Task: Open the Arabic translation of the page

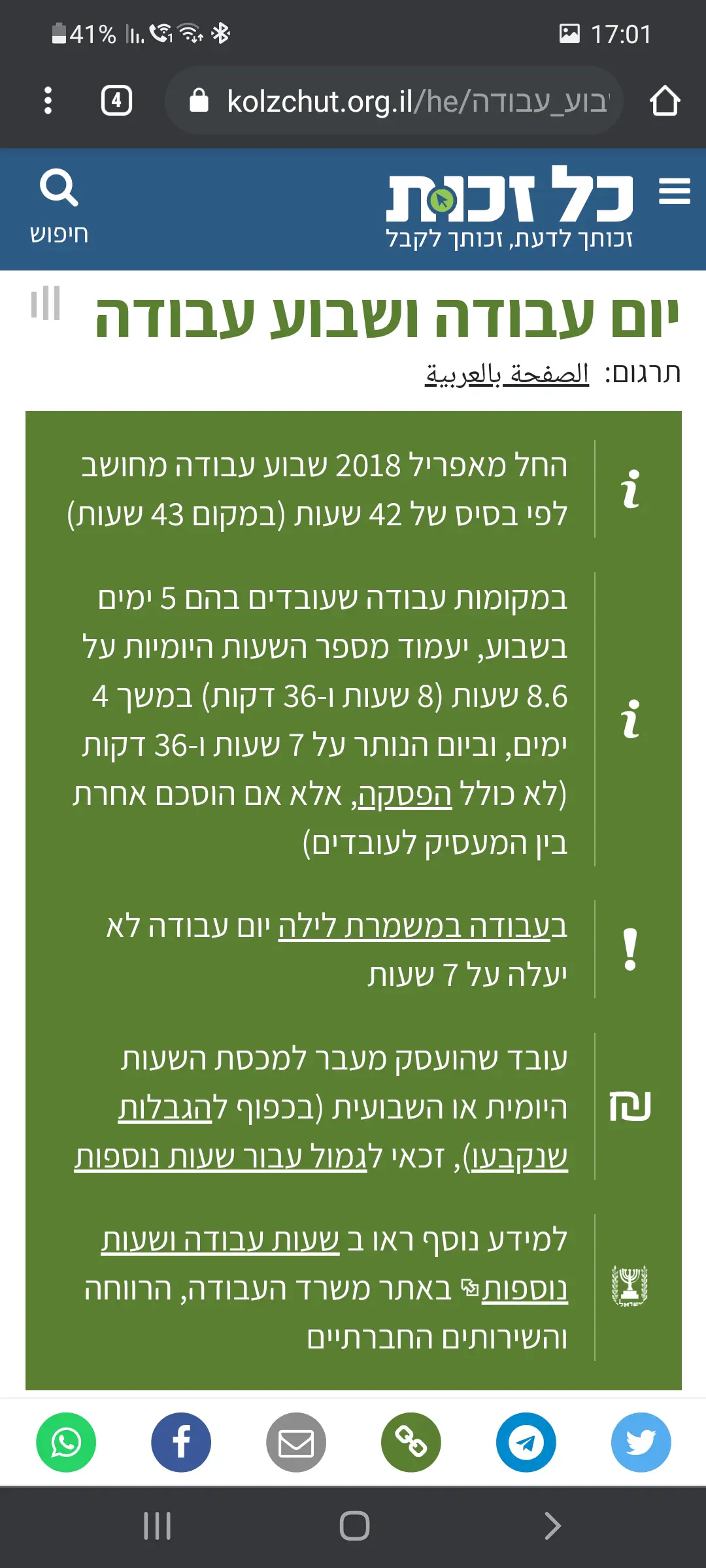Action: click(x=507, y=374)
